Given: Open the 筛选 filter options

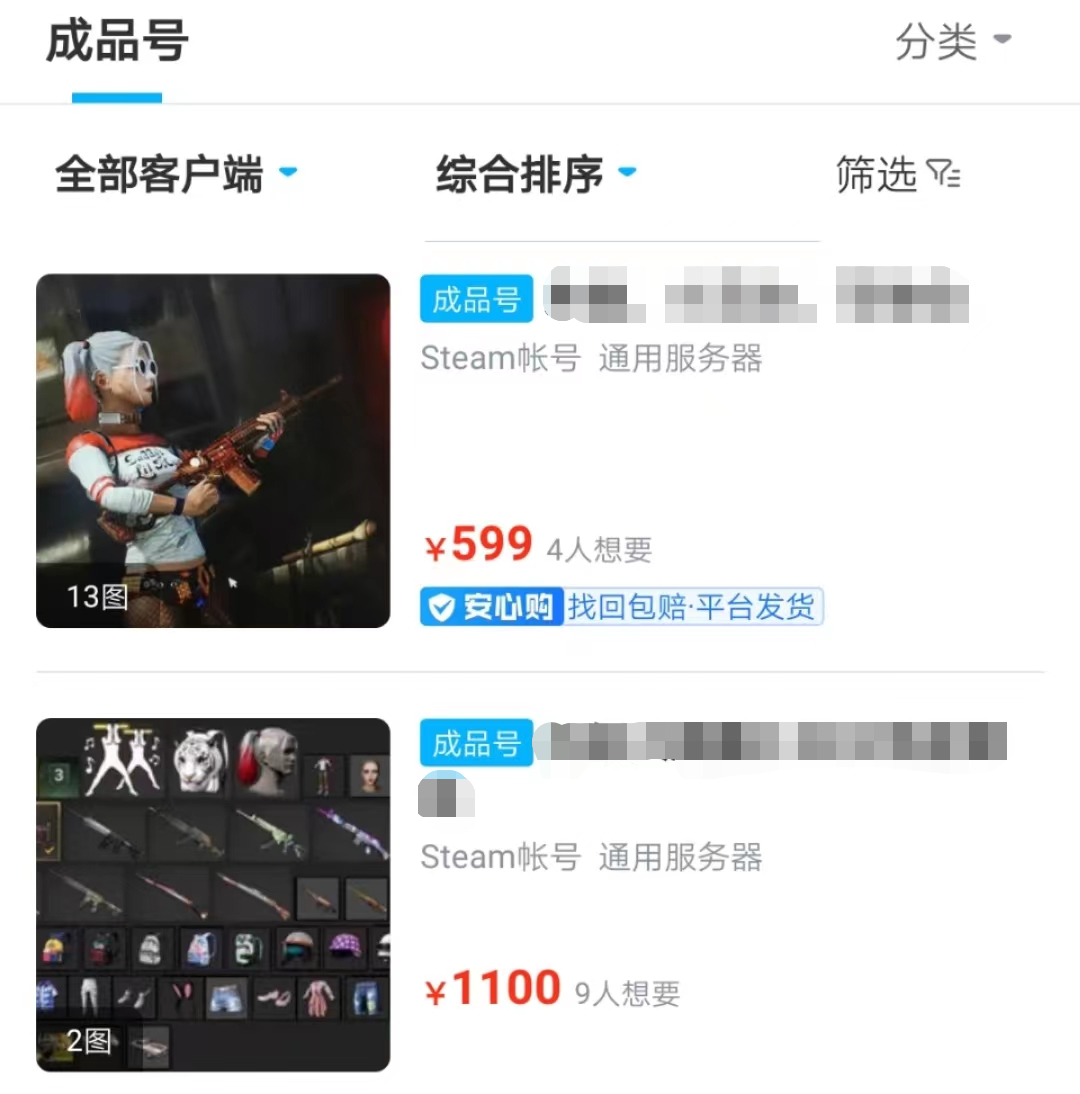Looking at the screenshot, I should 897,175.
